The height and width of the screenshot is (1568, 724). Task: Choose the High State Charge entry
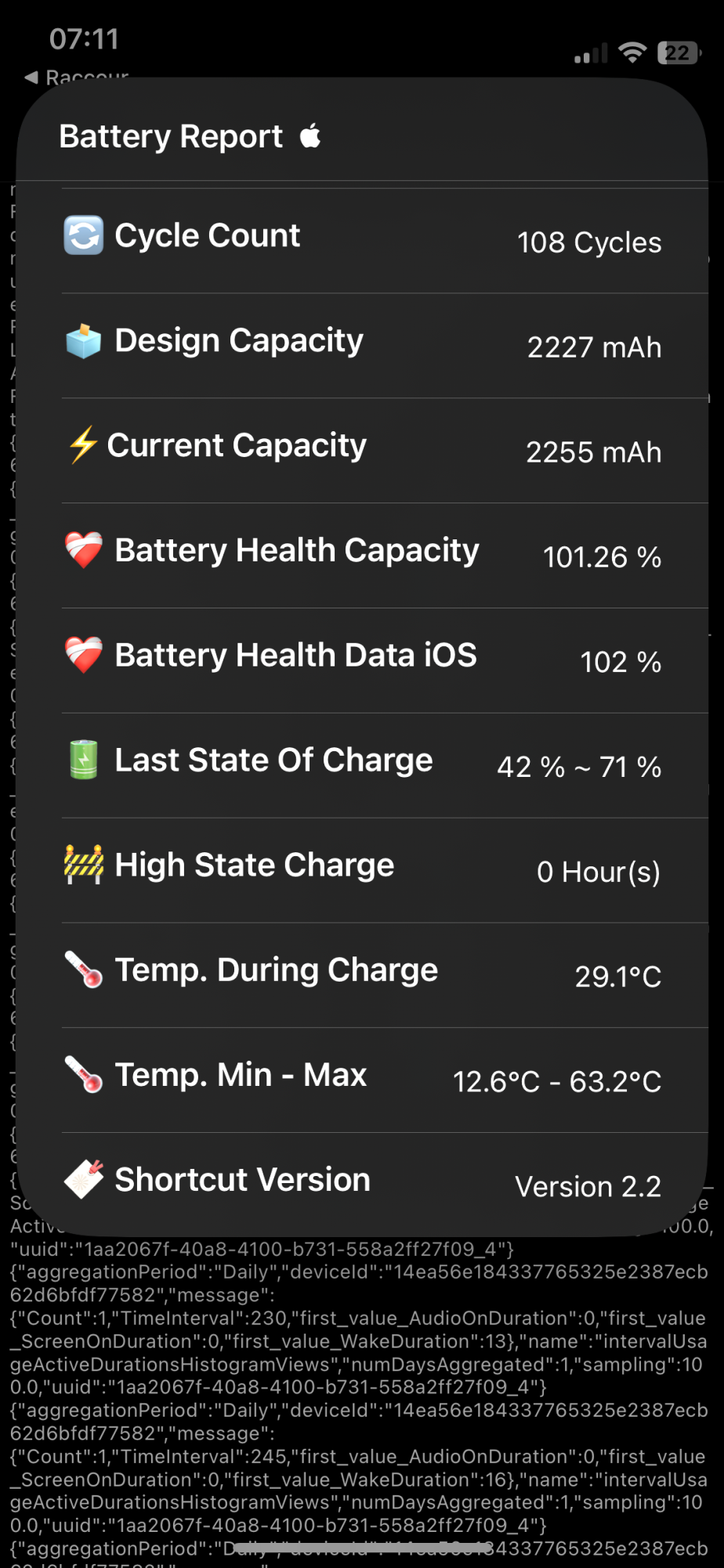coord(362,869)
